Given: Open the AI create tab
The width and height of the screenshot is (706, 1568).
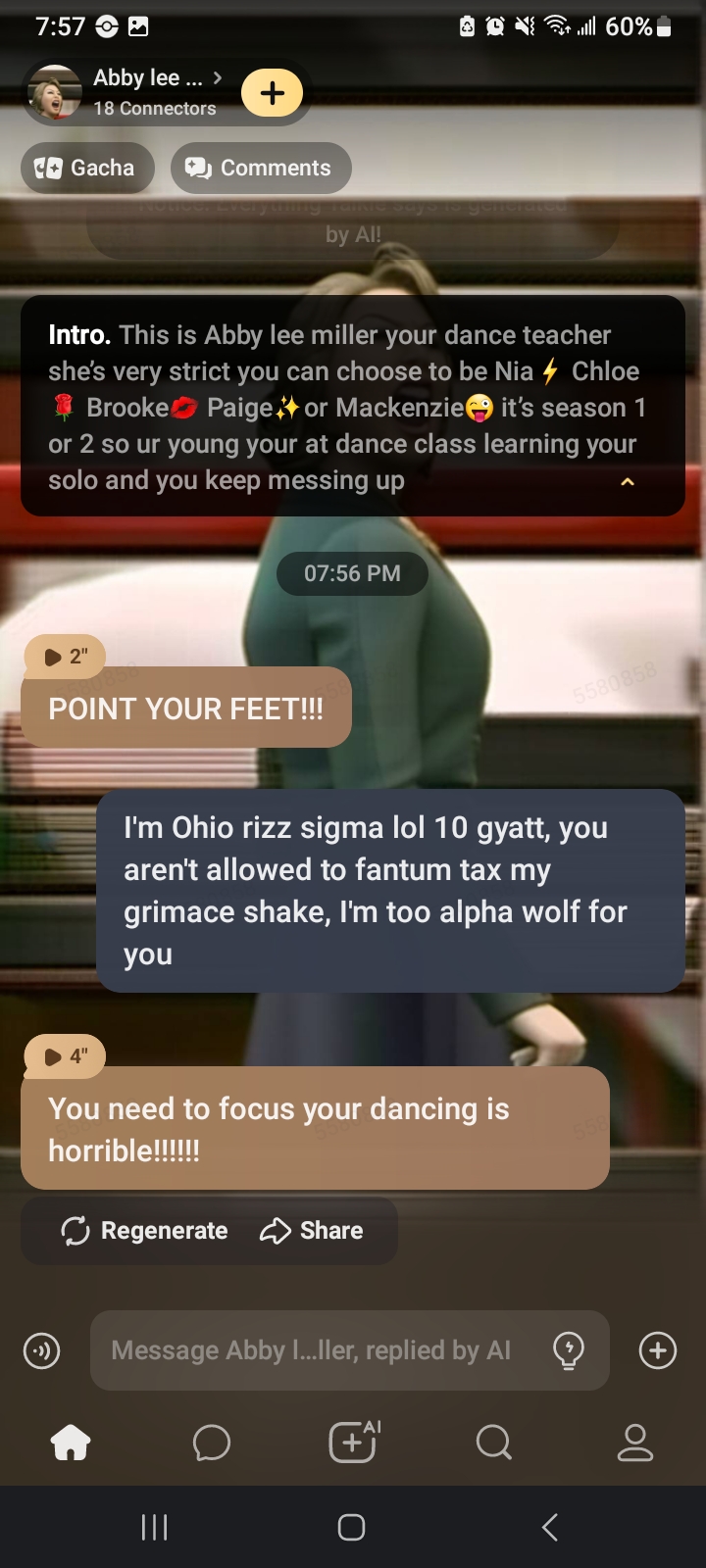Looking at the screenshot, I should [354, 1443].
